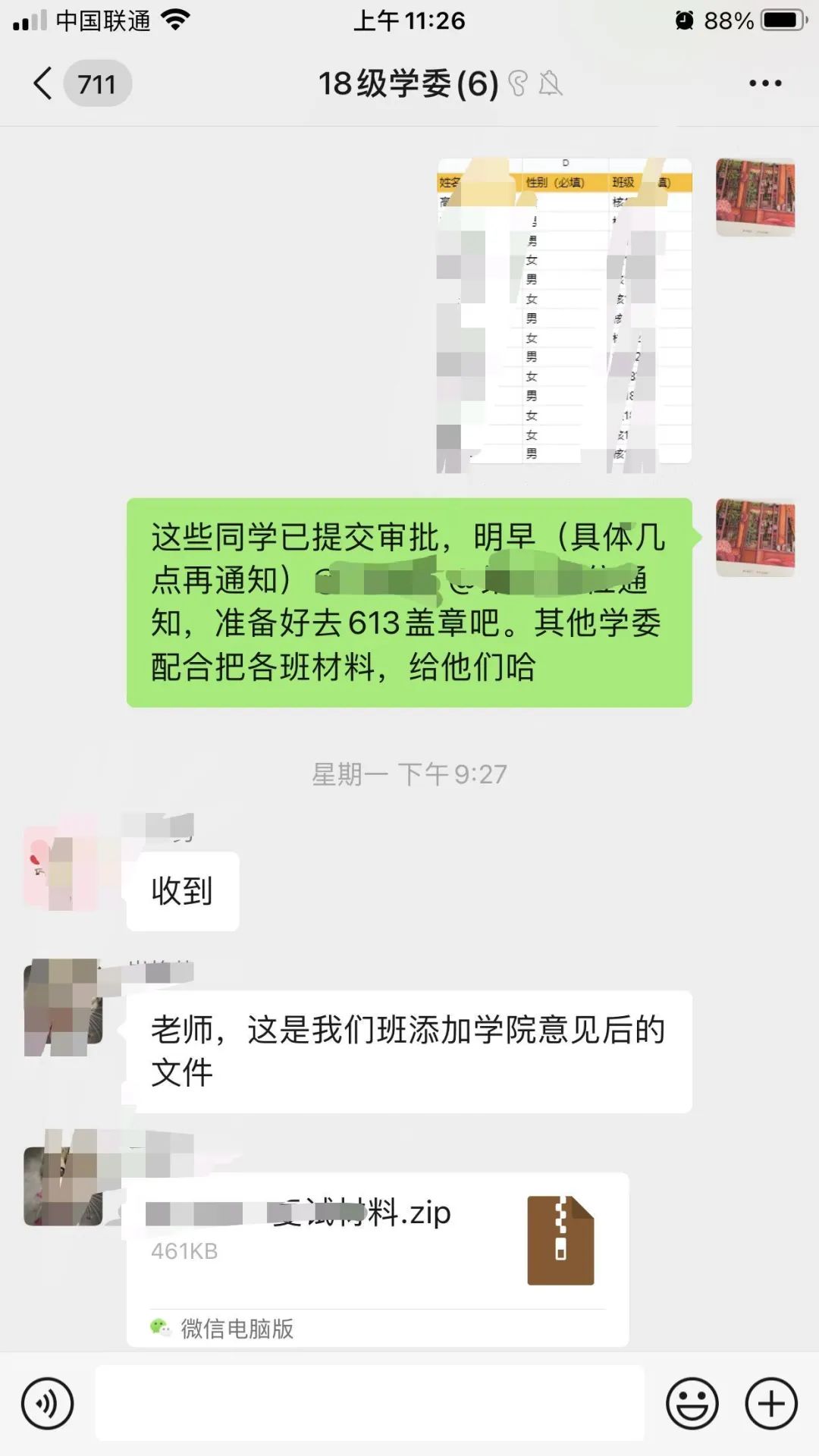819x1456 pixels.
Task: Switch to voice message input
Action: click(x=47, y=1404)
